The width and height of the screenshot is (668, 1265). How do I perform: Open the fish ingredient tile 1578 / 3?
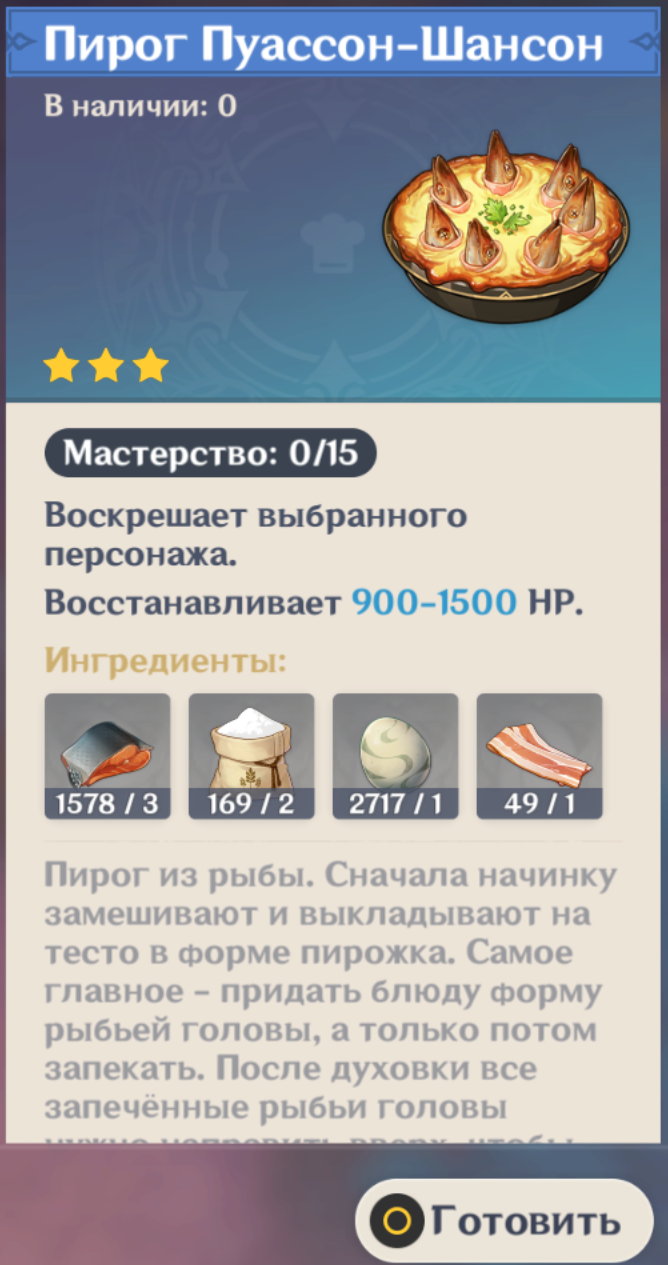(x=108, y=756)
